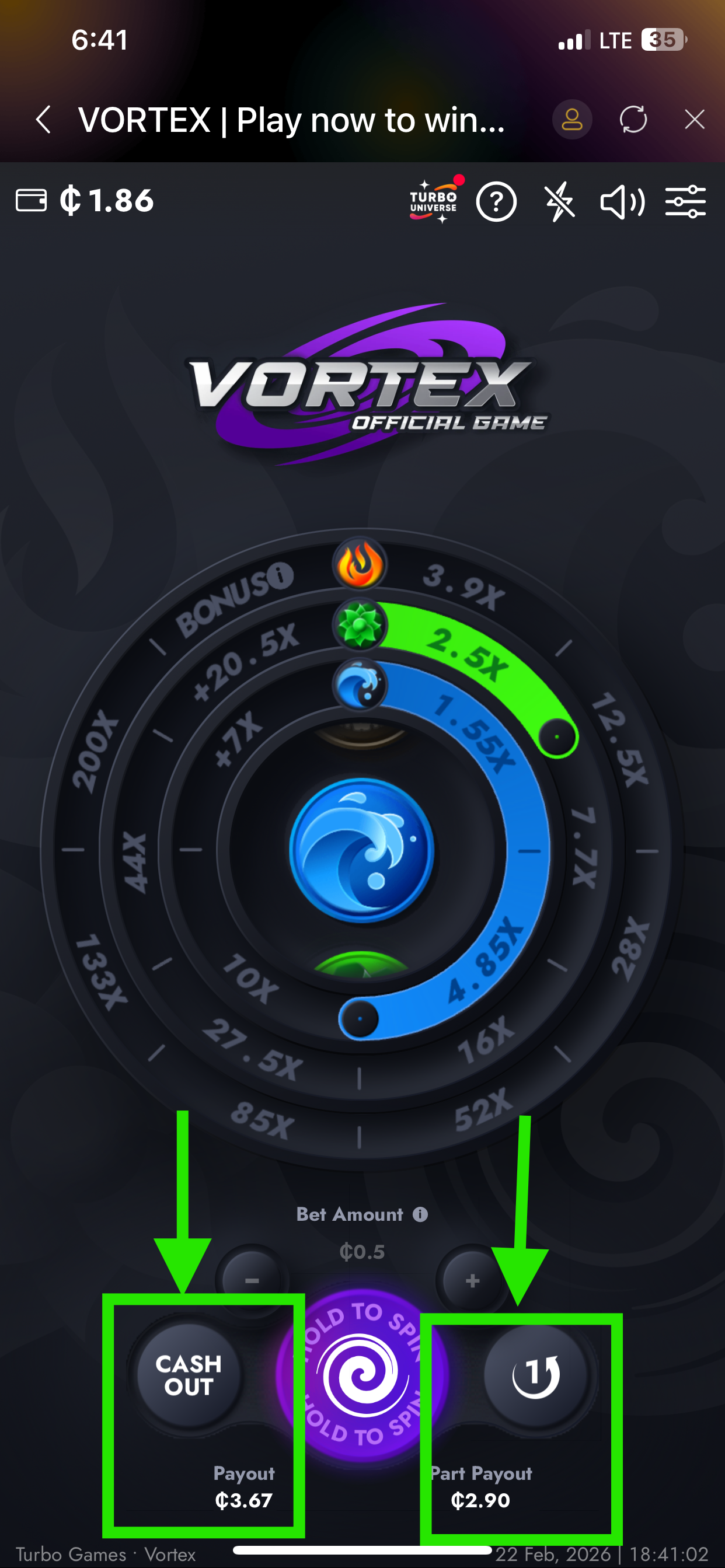Tap the Hold to Spin button

[361, 1375]
